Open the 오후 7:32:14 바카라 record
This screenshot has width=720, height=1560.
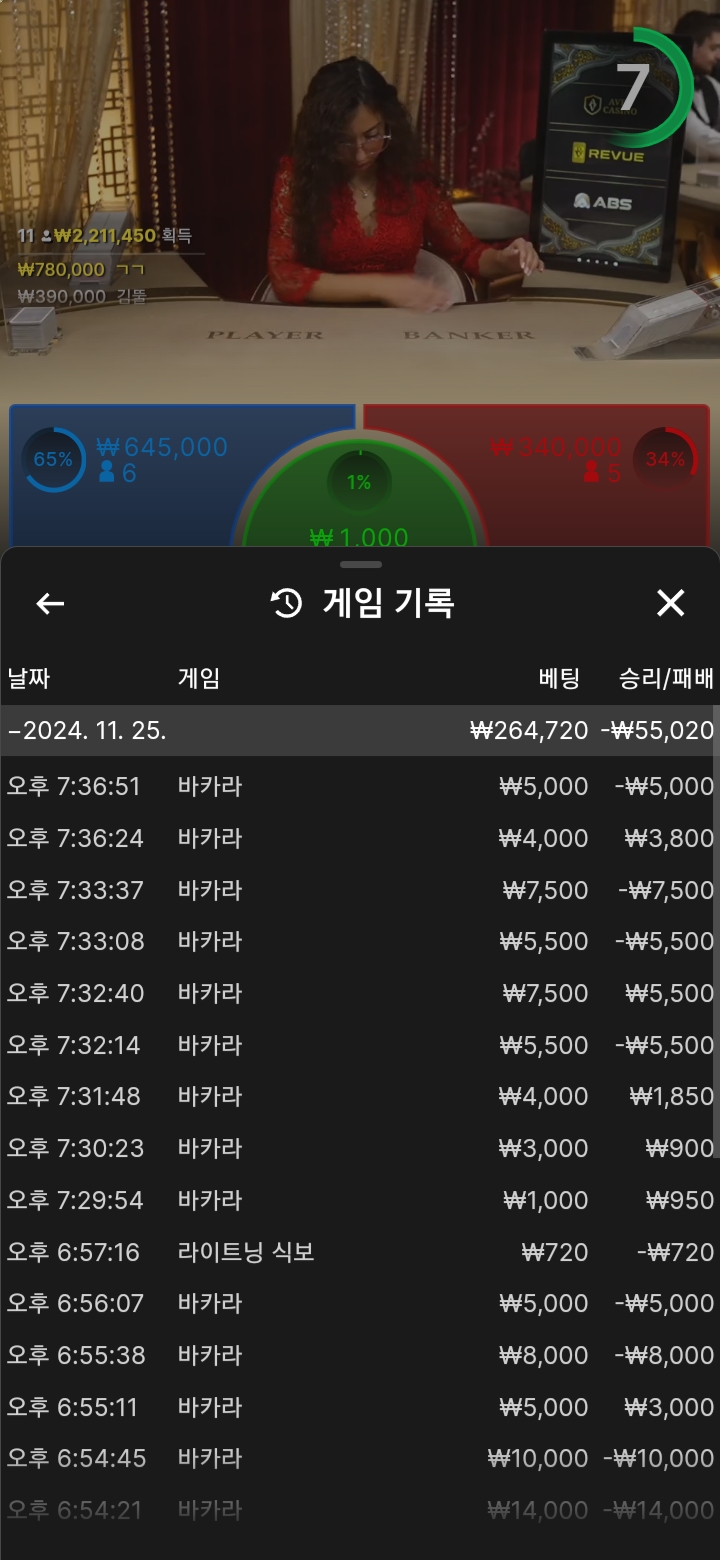(x=360, y=1045)
